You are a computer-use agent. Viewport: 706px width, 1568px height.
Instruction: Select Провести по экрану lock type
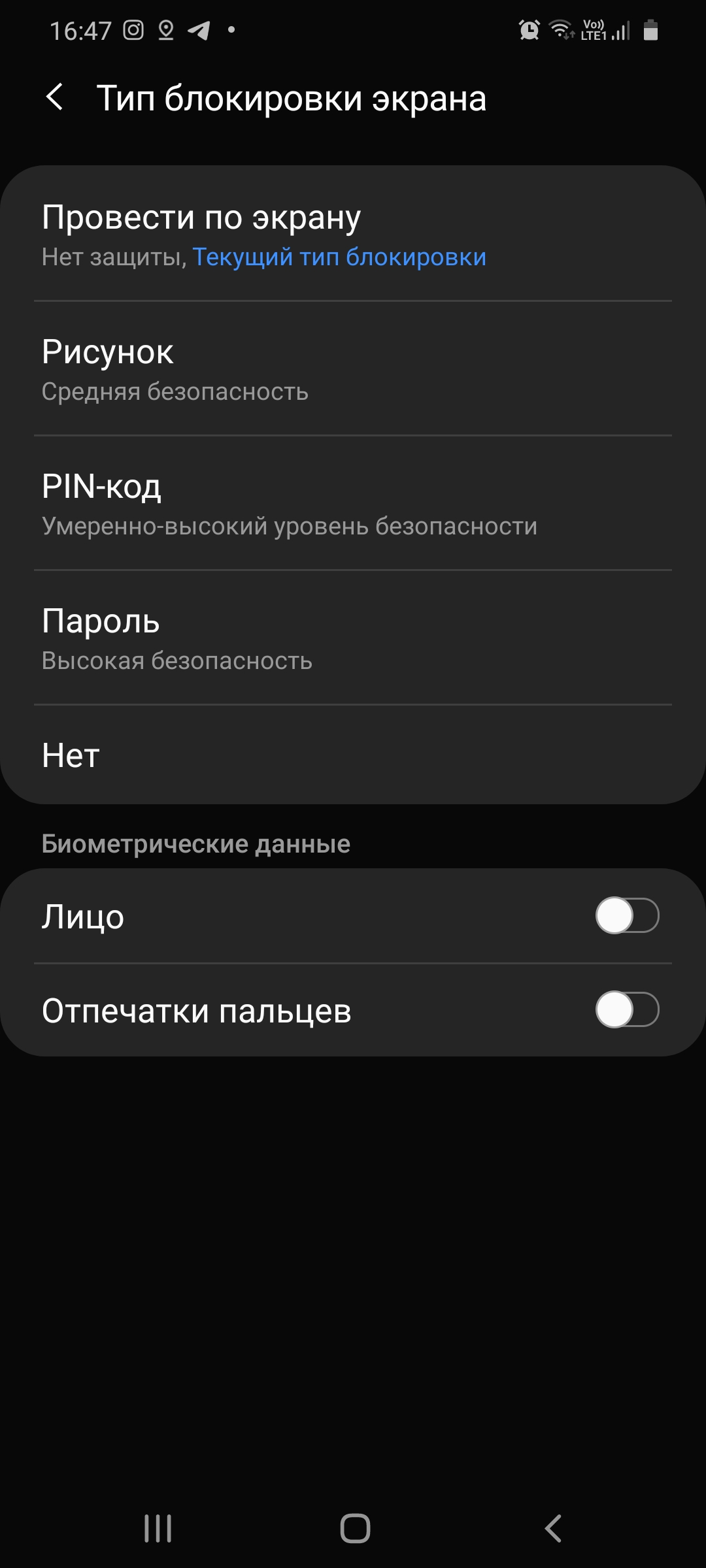point(353,234)
